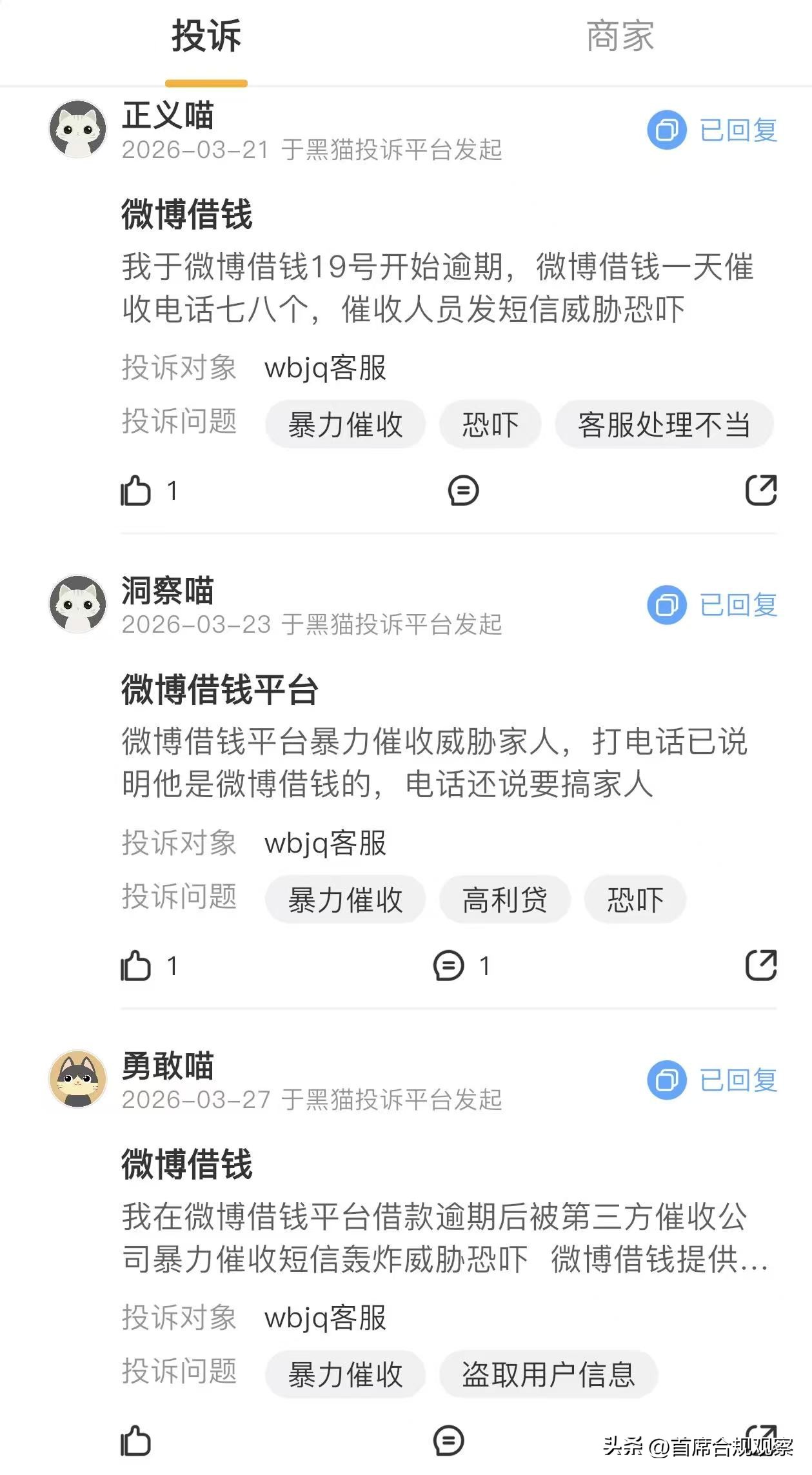Tap the 盗取用户信息 tag
This screenshot has height=1475, width=812.
tap(548, 1374)
